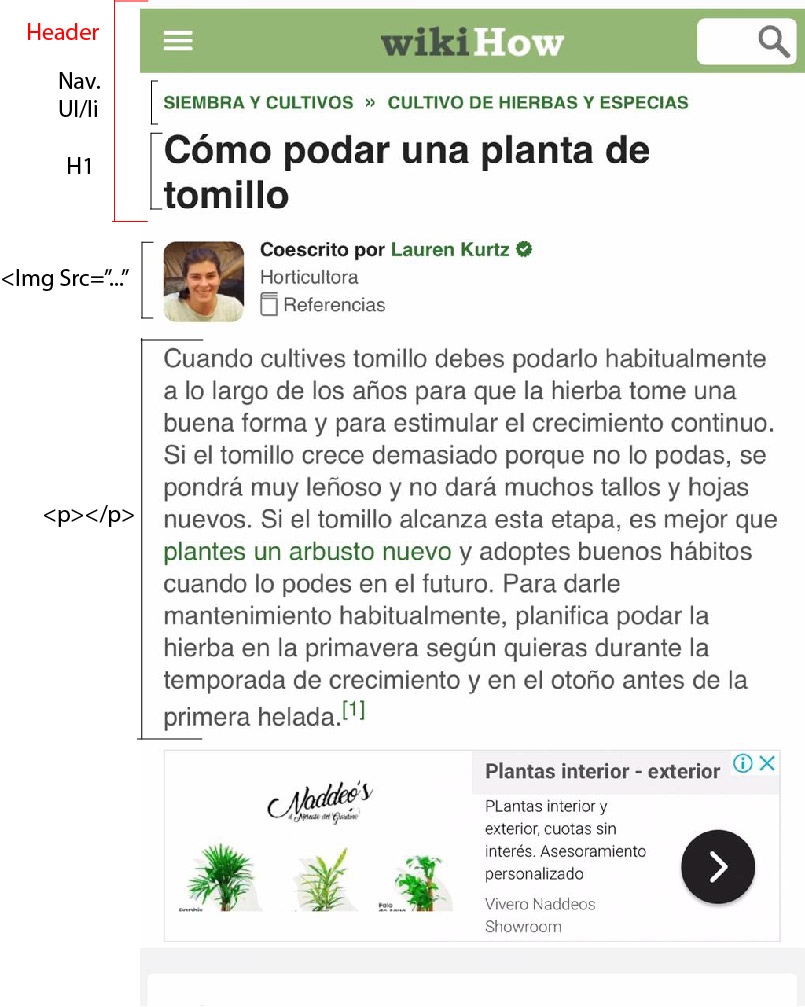Open footnote reference [1]
The width and height of the screenshot is (805, 1007).
tap(354, 711)
